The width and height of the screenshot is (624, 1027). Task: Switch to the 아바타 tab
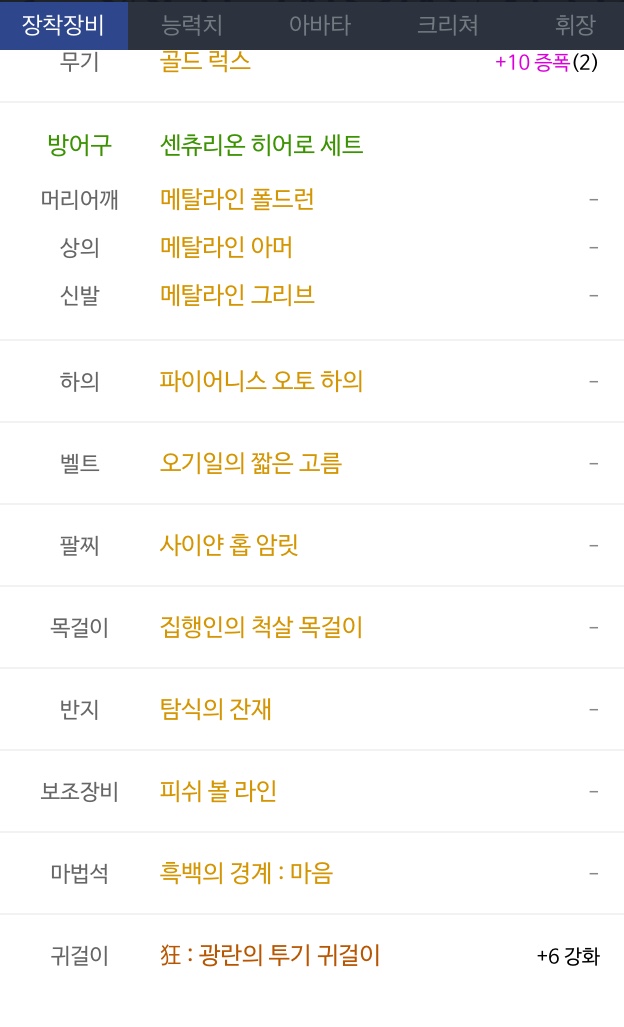[319, 25]
